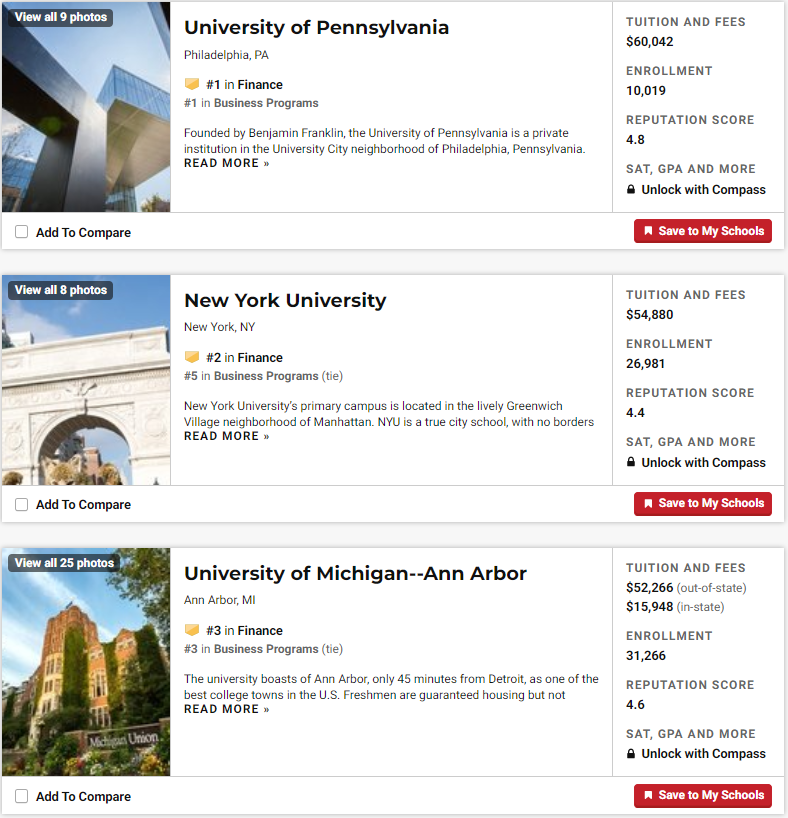This screenshot has height=818, width=788.
Task: Check Add To Compare for University of Pennsylvania
Action: (22, 232)
